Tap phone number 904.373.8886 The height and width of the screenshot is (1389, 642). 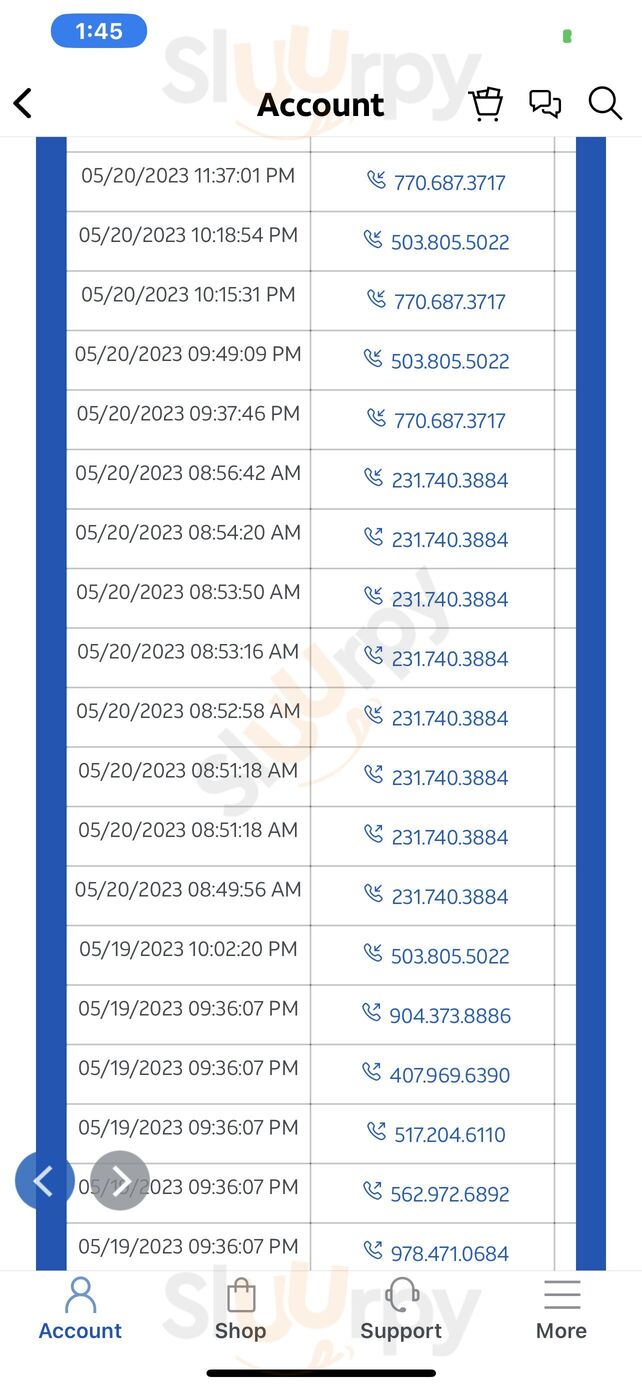click(449, 1015)
